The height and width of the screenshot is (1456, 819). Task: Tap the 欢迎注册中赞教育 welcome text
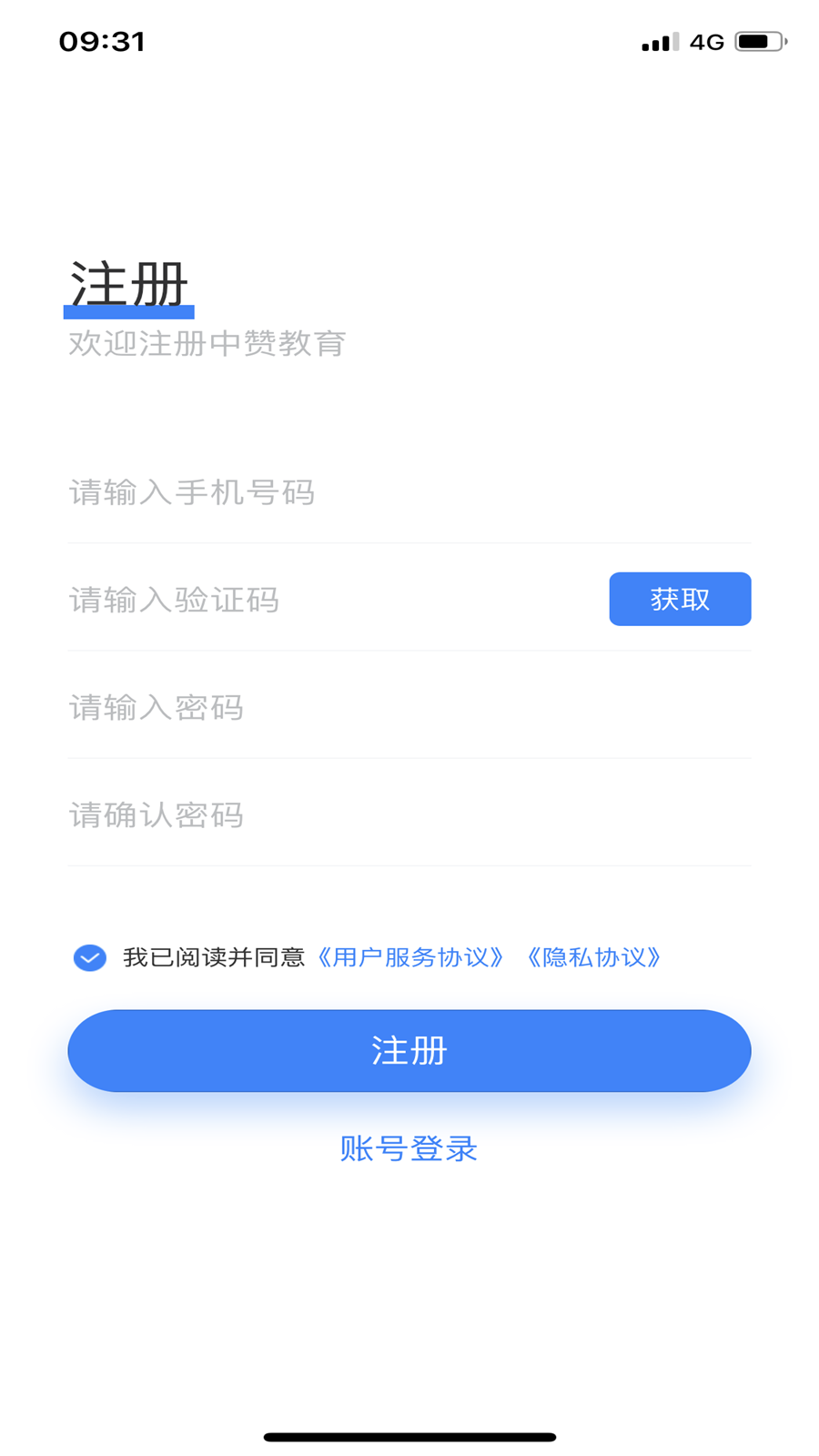click(x=207, y=343)
